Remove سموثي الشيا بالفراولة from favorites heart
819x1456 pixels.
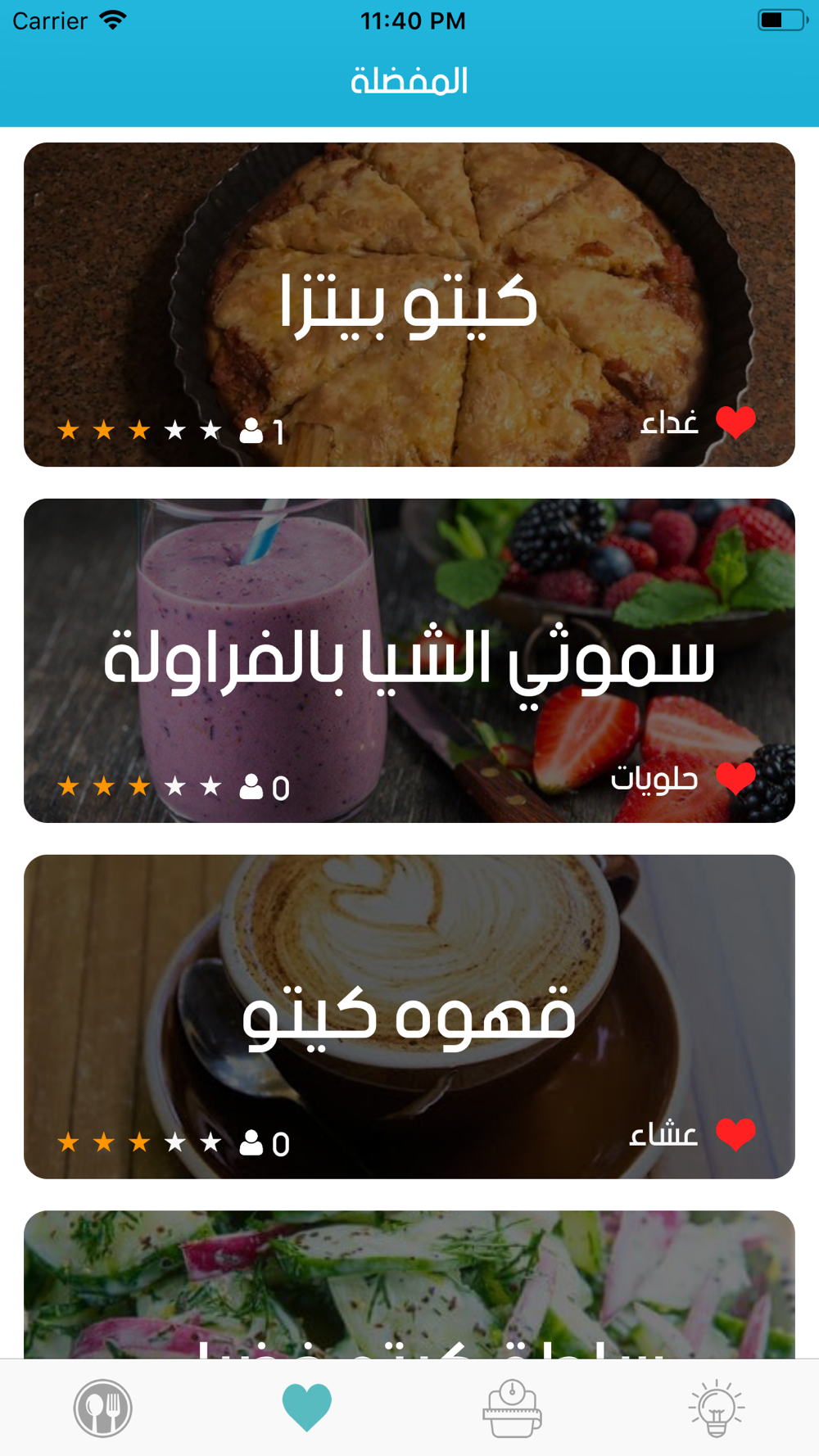point(735,778)
